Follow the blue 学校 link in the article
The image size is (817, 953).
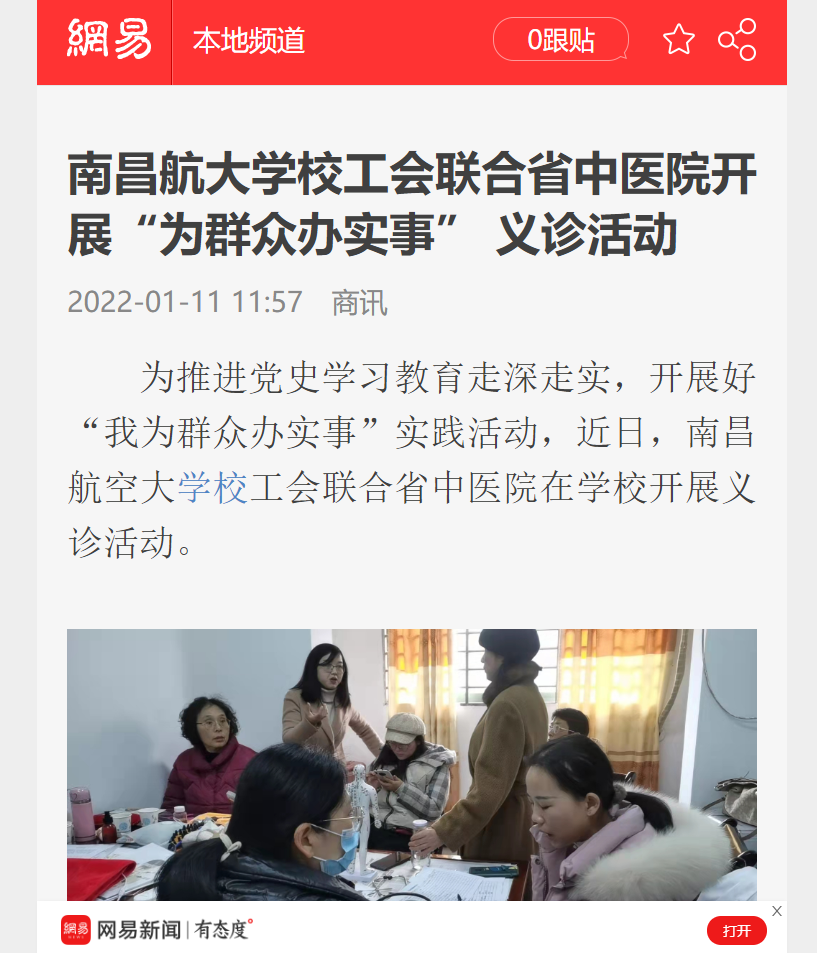pos(212,490)
